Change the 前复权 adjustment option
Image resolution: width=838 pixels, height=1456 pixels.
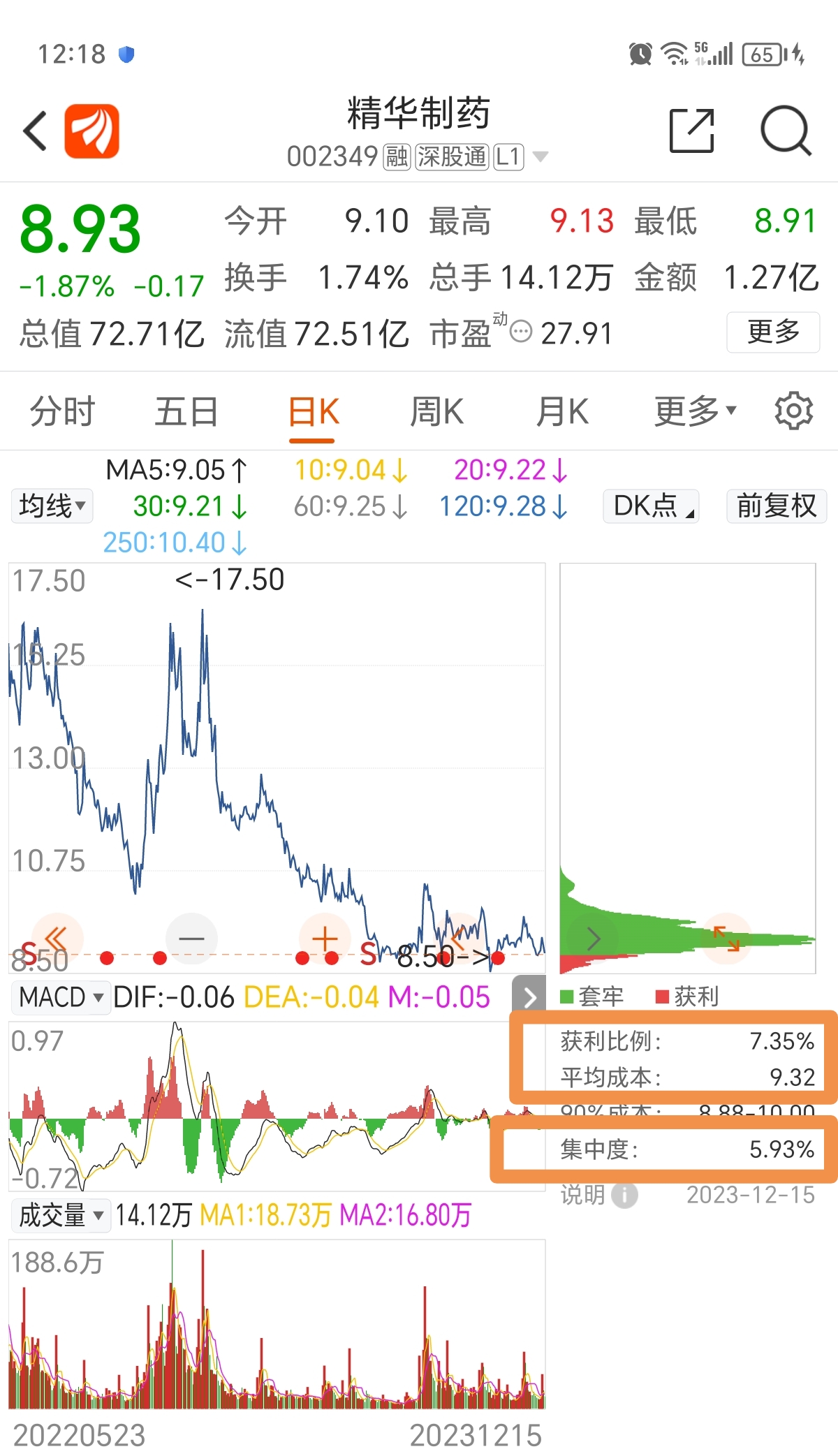(777, 506)
